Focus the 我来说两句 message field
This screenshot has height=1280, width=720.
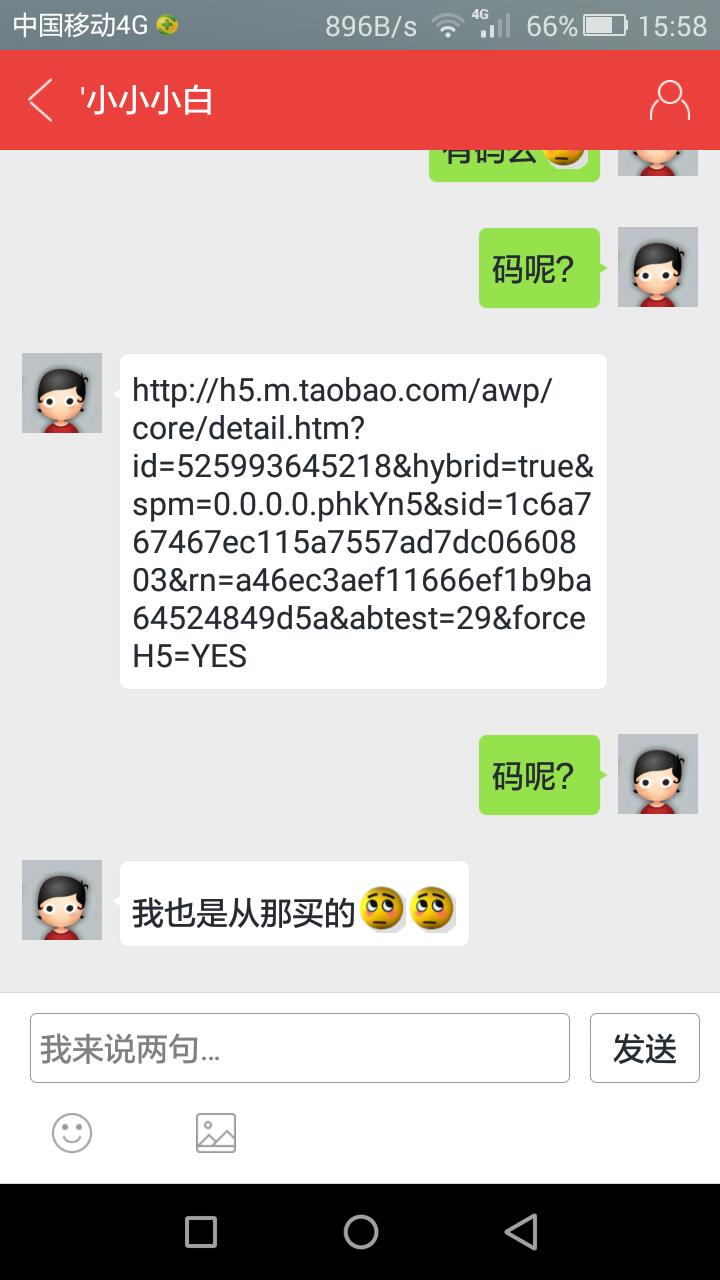(x=299, y=1048)
